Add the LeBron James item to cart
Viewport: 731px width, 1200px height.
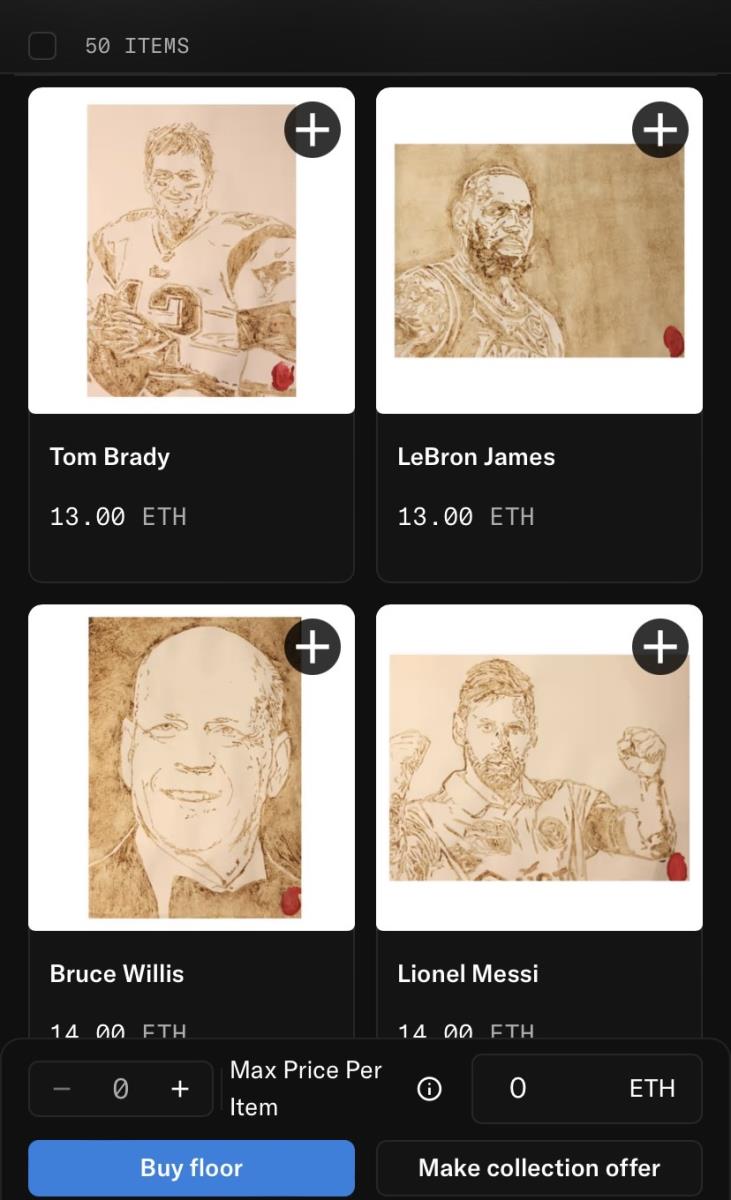tap(660, 130)
